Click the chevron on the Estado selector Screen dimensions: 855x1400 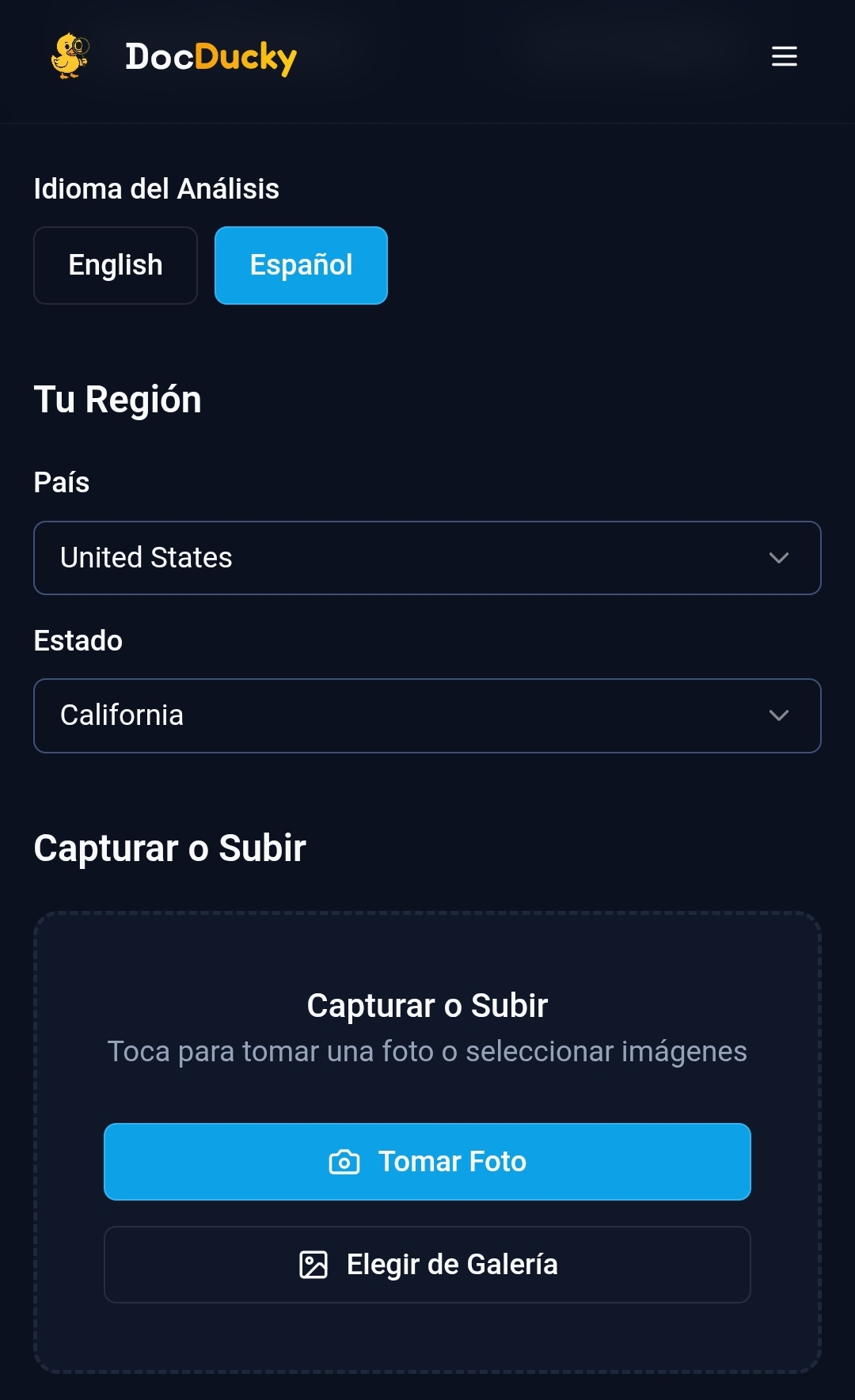(781, 715)
